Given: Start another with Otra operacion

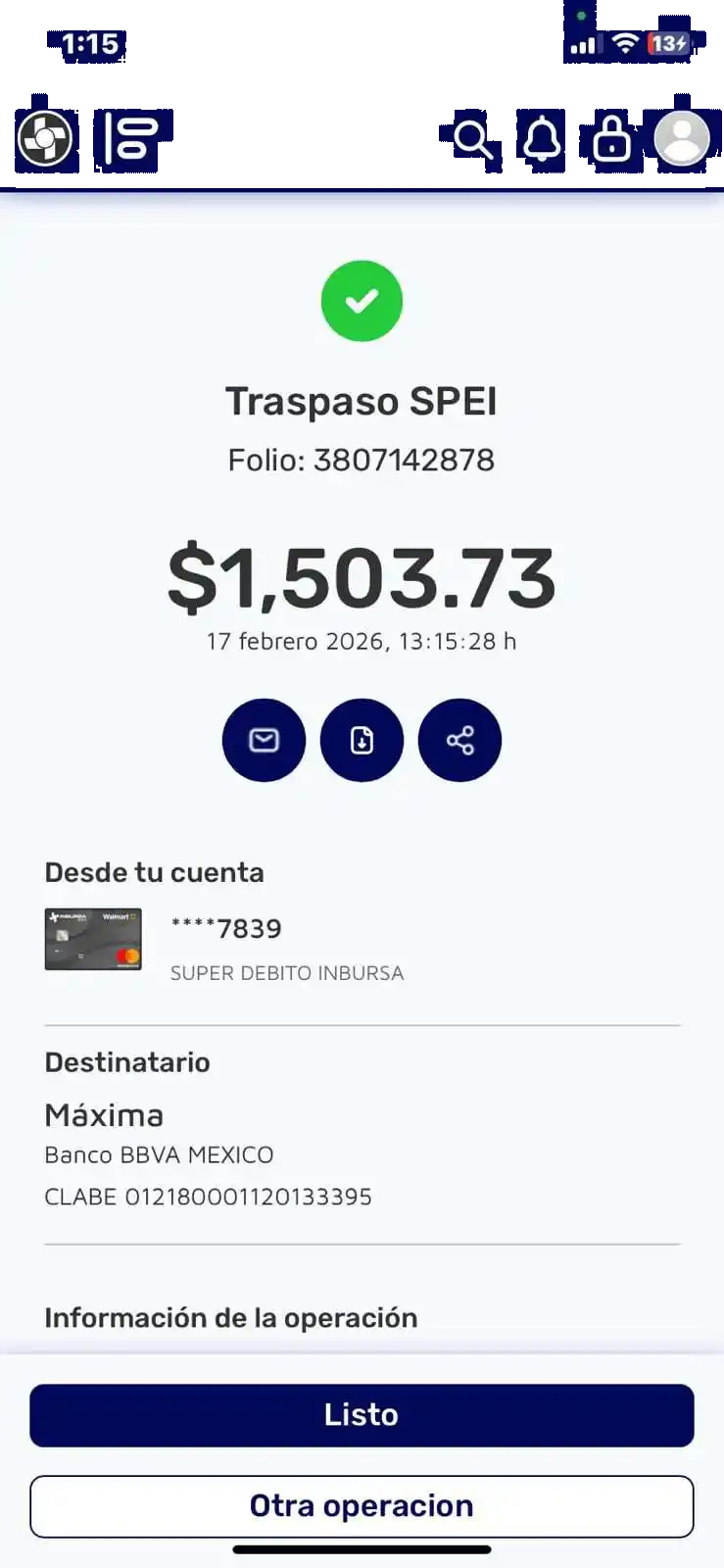Looking at the screenshot, I should click(362, 1506).
